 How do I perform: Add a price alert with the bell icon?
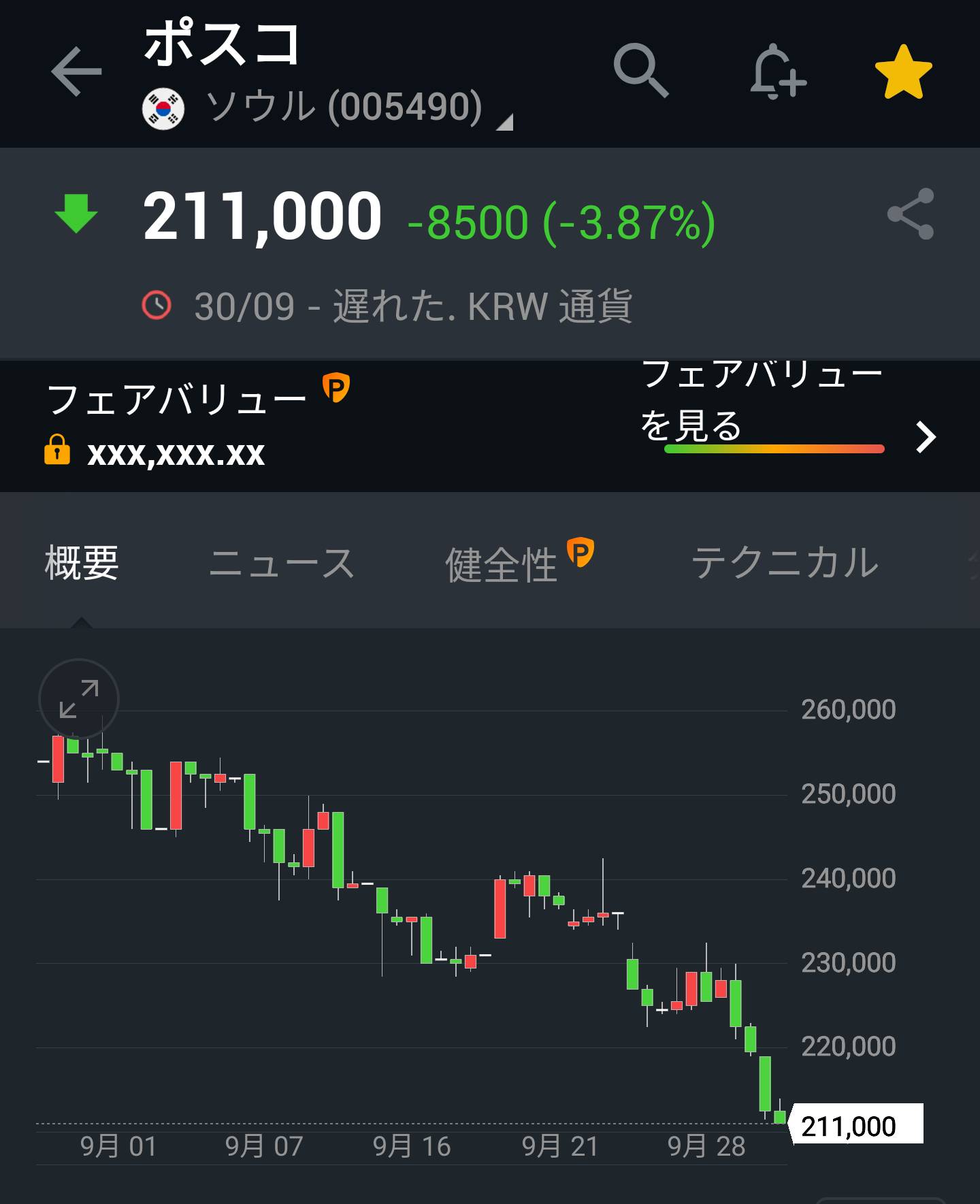pos(777,72)
